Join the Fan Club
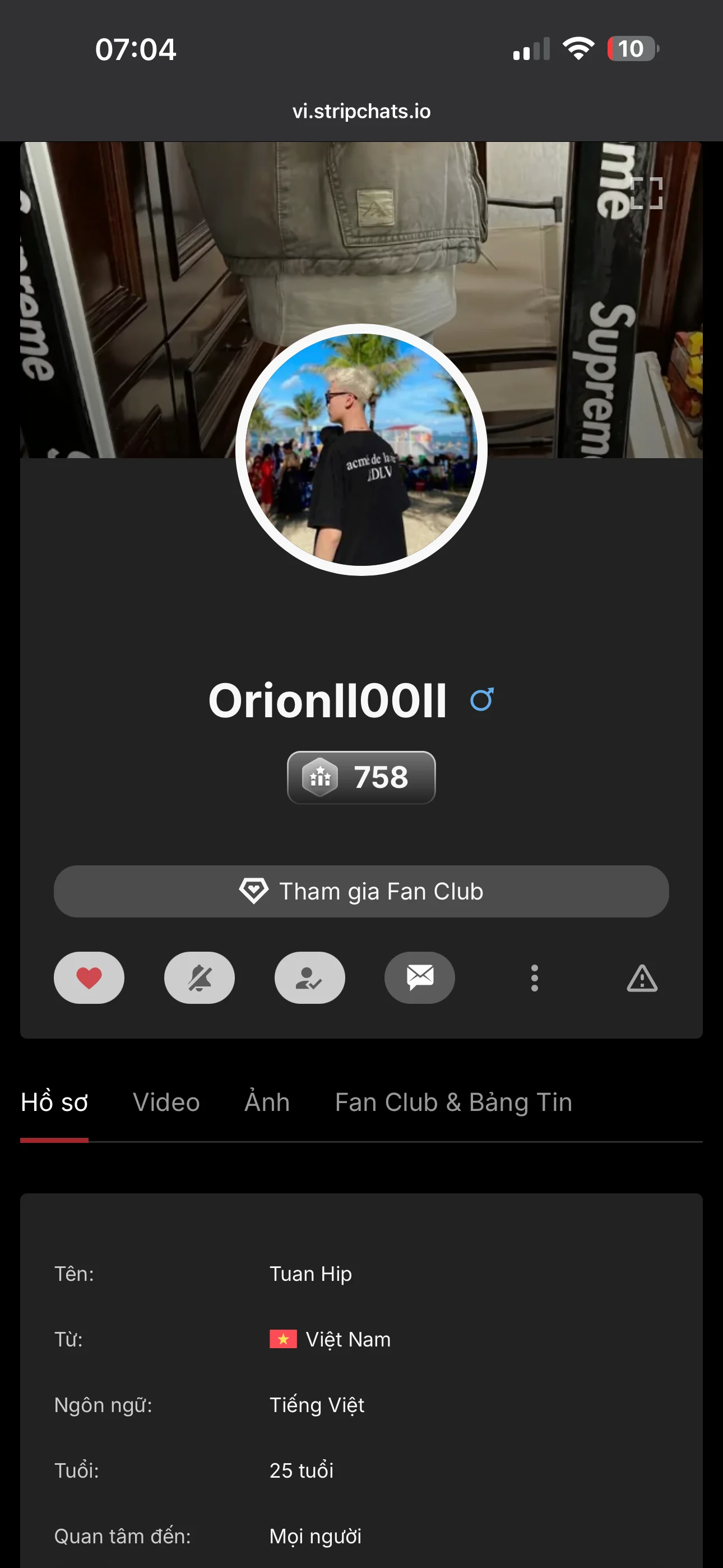The width and height of the screenshot is (723, 1568). coord(361,891)
